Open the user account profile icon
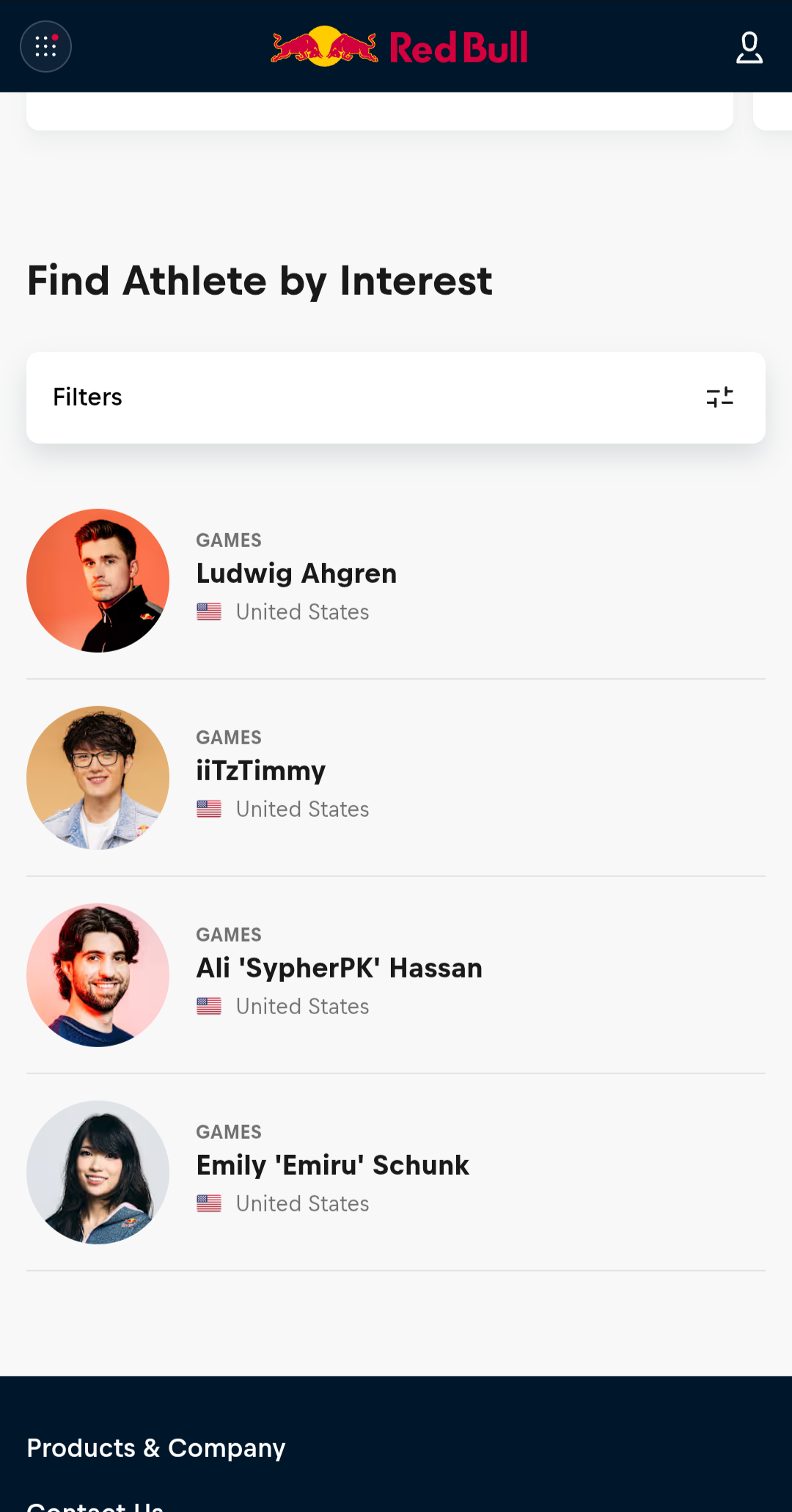Screen dimensions: 792x1512 749,48
